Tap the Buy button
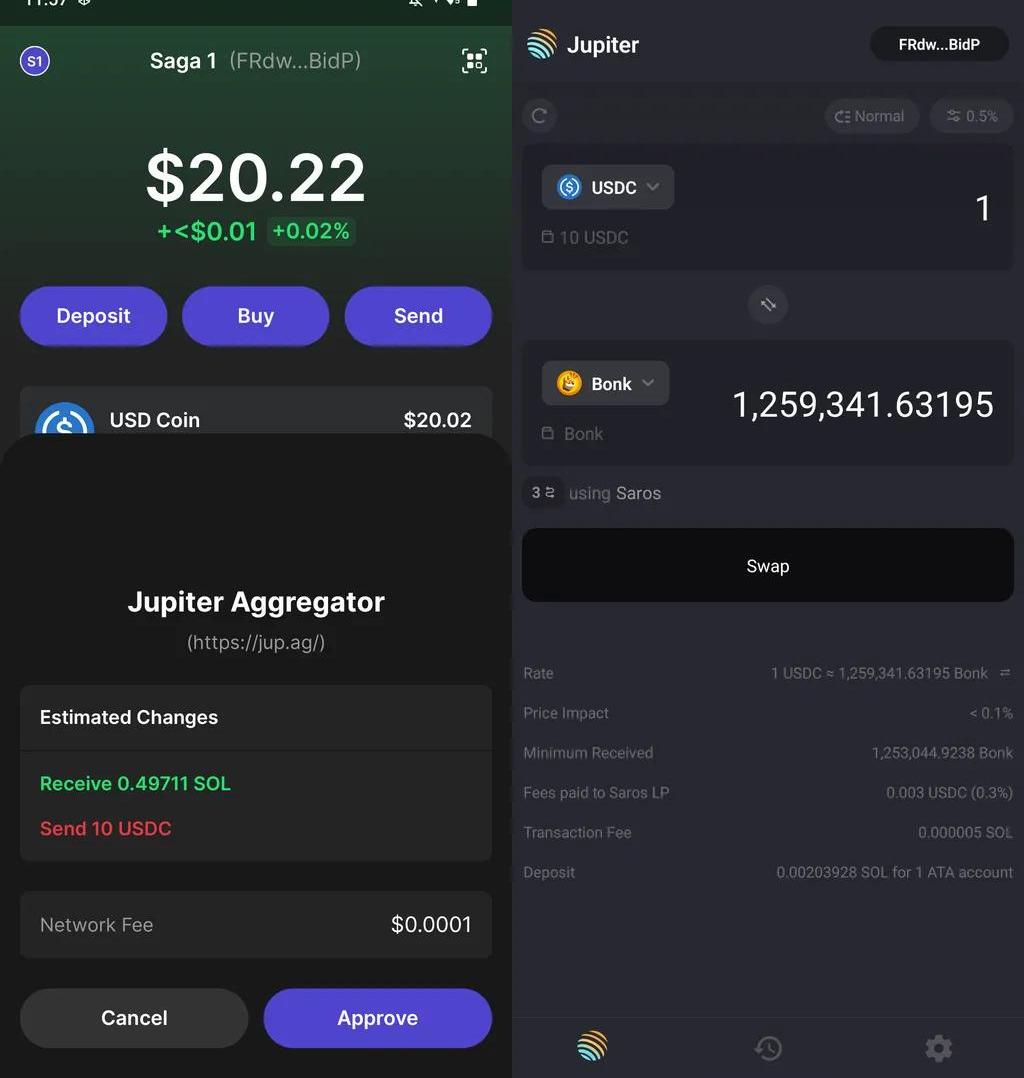Screen dimensions: 1024x1078 pos(255,316)
